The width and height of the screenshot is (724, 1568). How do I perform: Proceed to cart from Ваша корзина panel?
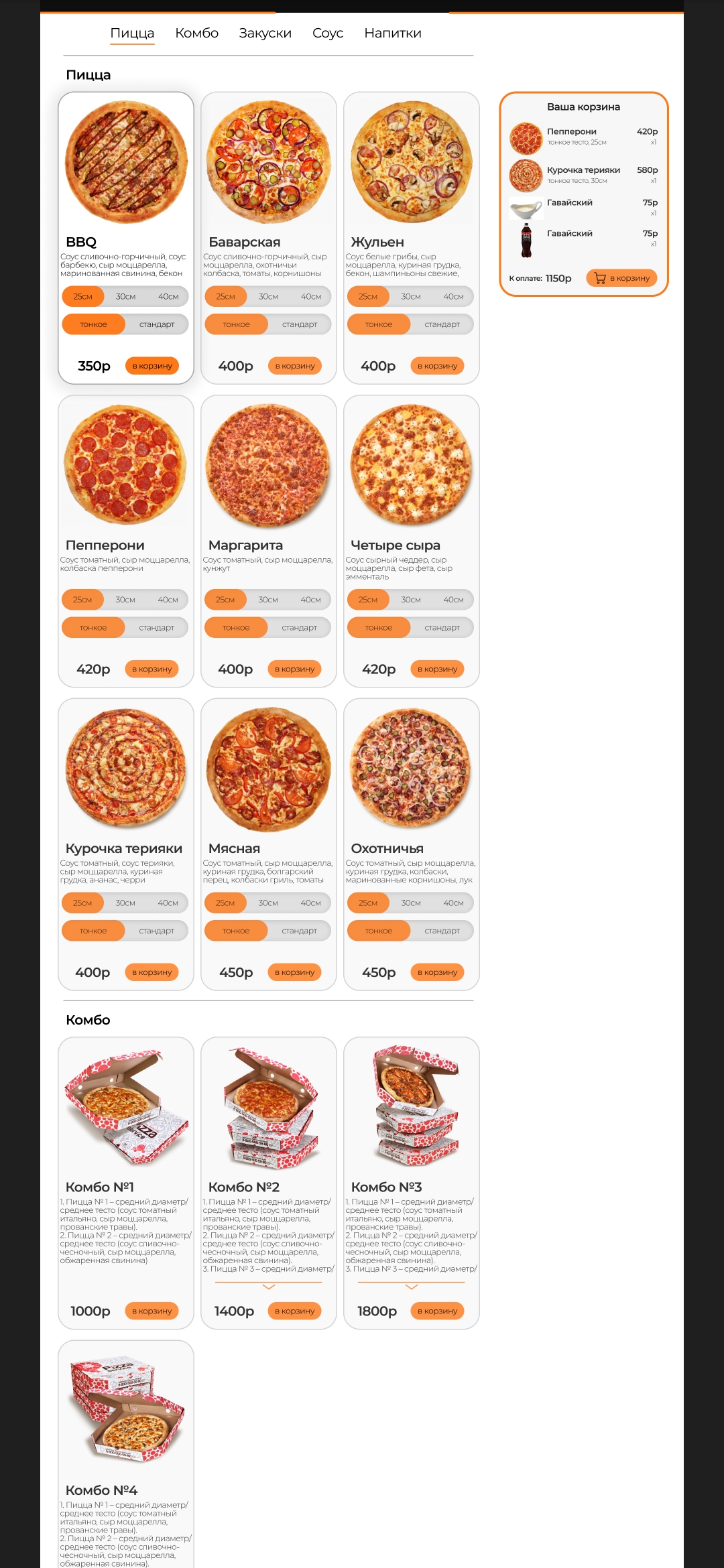pos(621,278)
